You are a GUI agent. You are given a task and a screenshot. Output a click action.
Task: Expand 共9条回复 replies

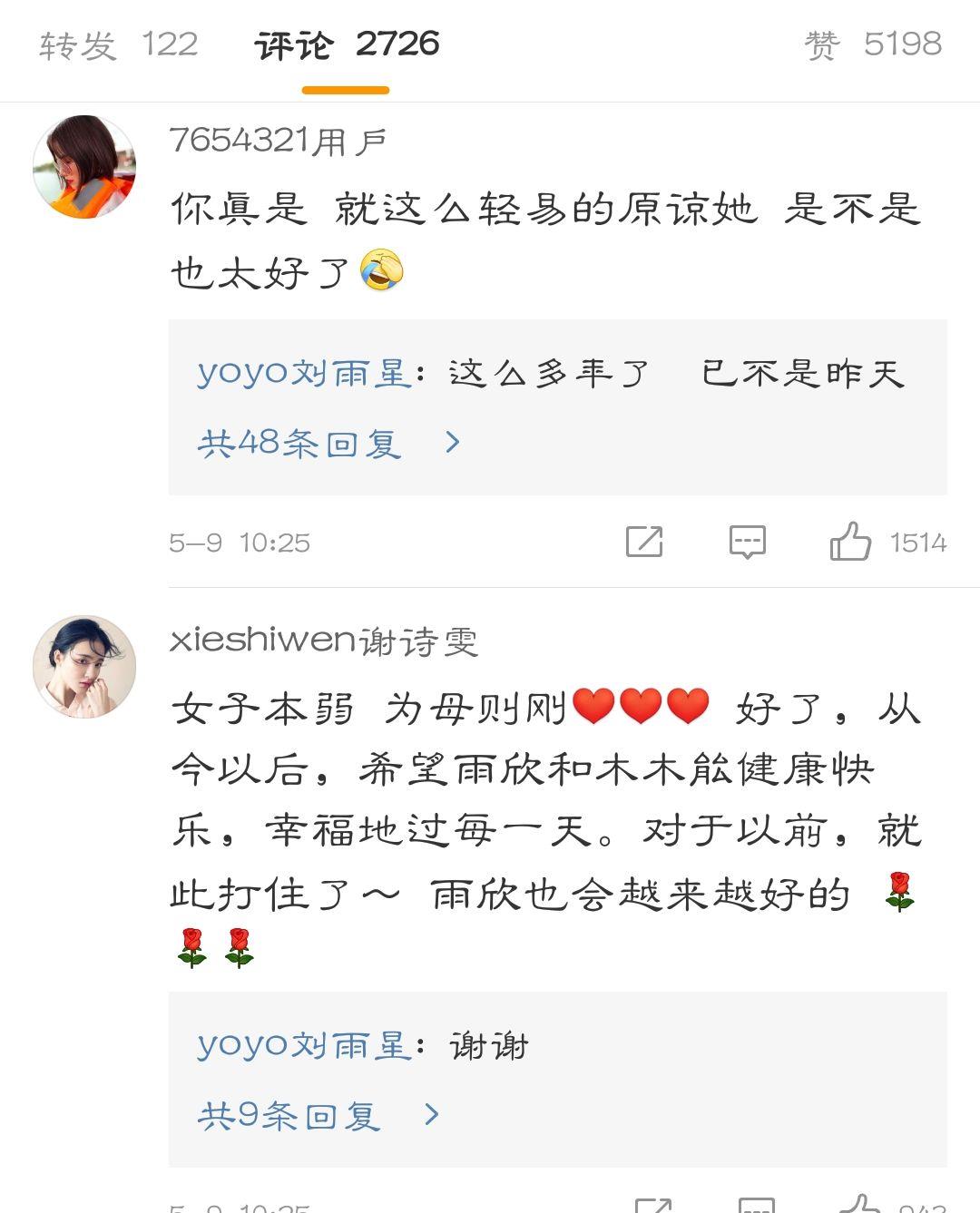click(318, 1115)
